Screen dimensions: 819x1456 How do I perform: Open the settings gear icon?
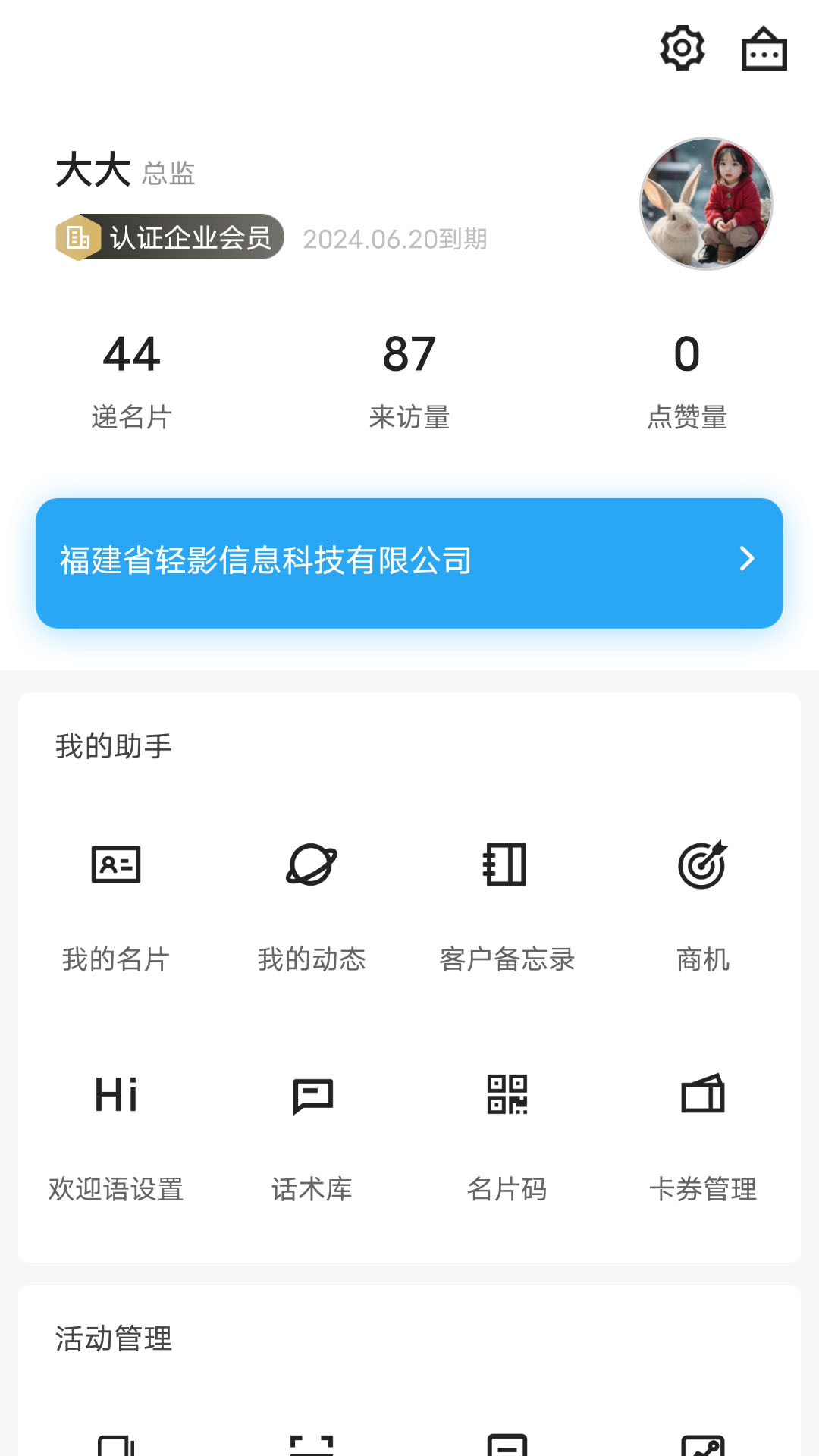[x=682, y=48]
